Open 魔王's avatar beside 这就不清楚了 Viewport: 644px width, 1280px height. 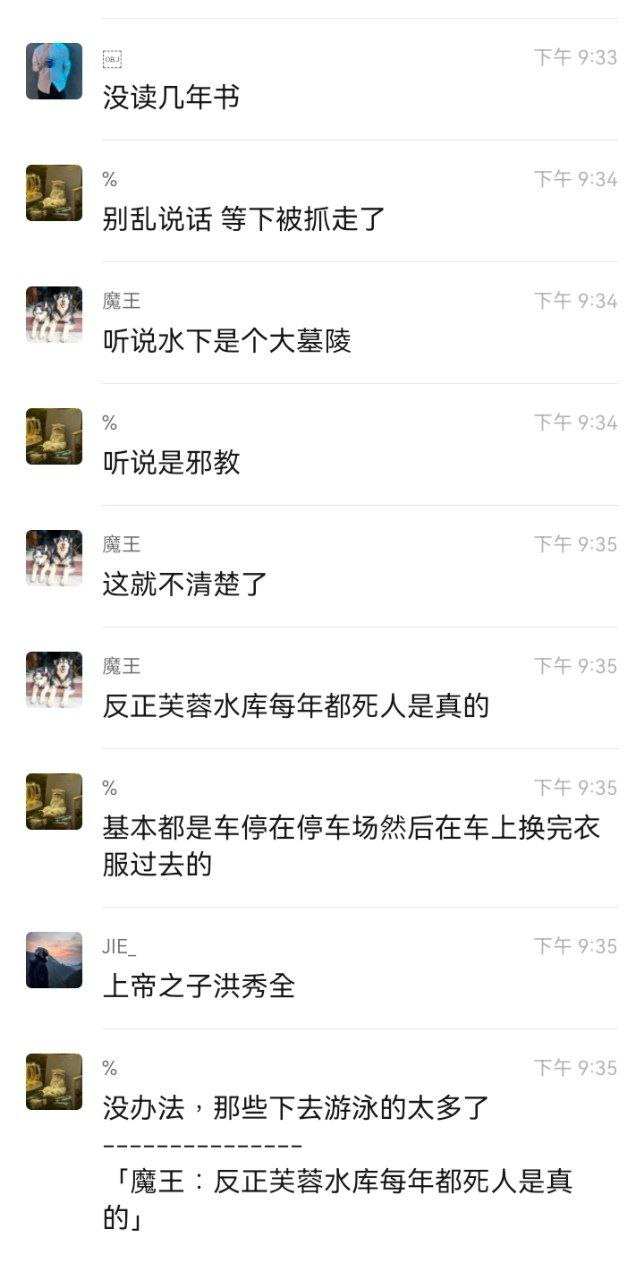pos(54,558)
